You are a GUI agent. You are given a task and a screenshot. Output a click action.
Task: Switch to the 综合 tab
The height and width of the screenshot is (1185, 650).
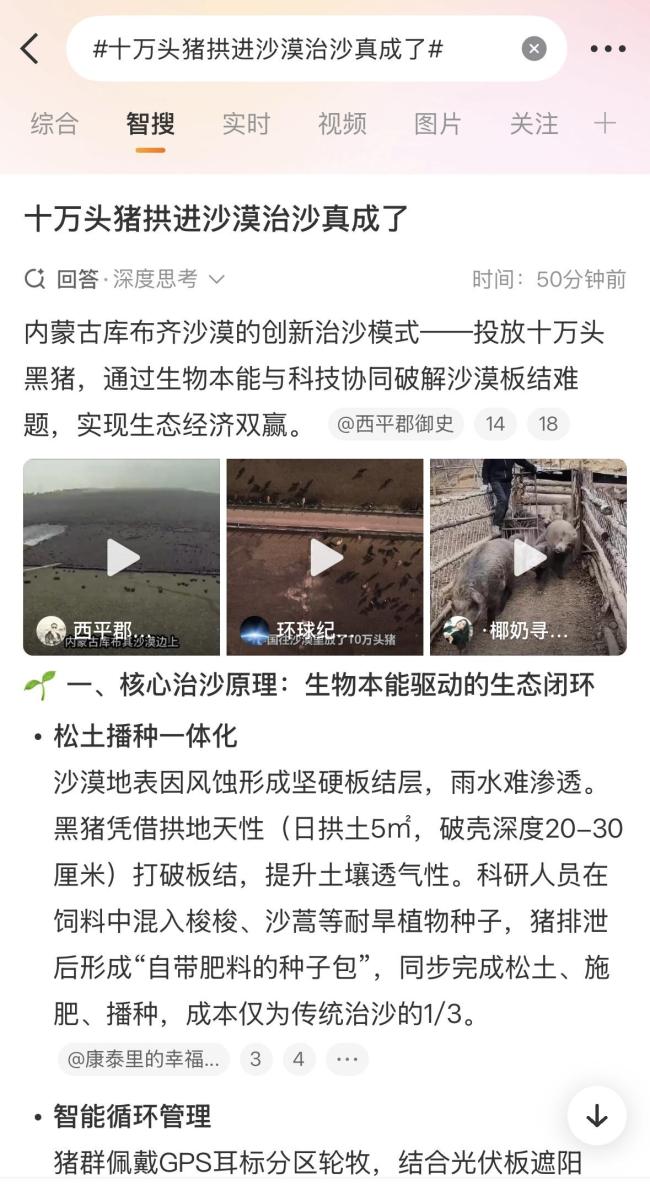coord(54,124)
